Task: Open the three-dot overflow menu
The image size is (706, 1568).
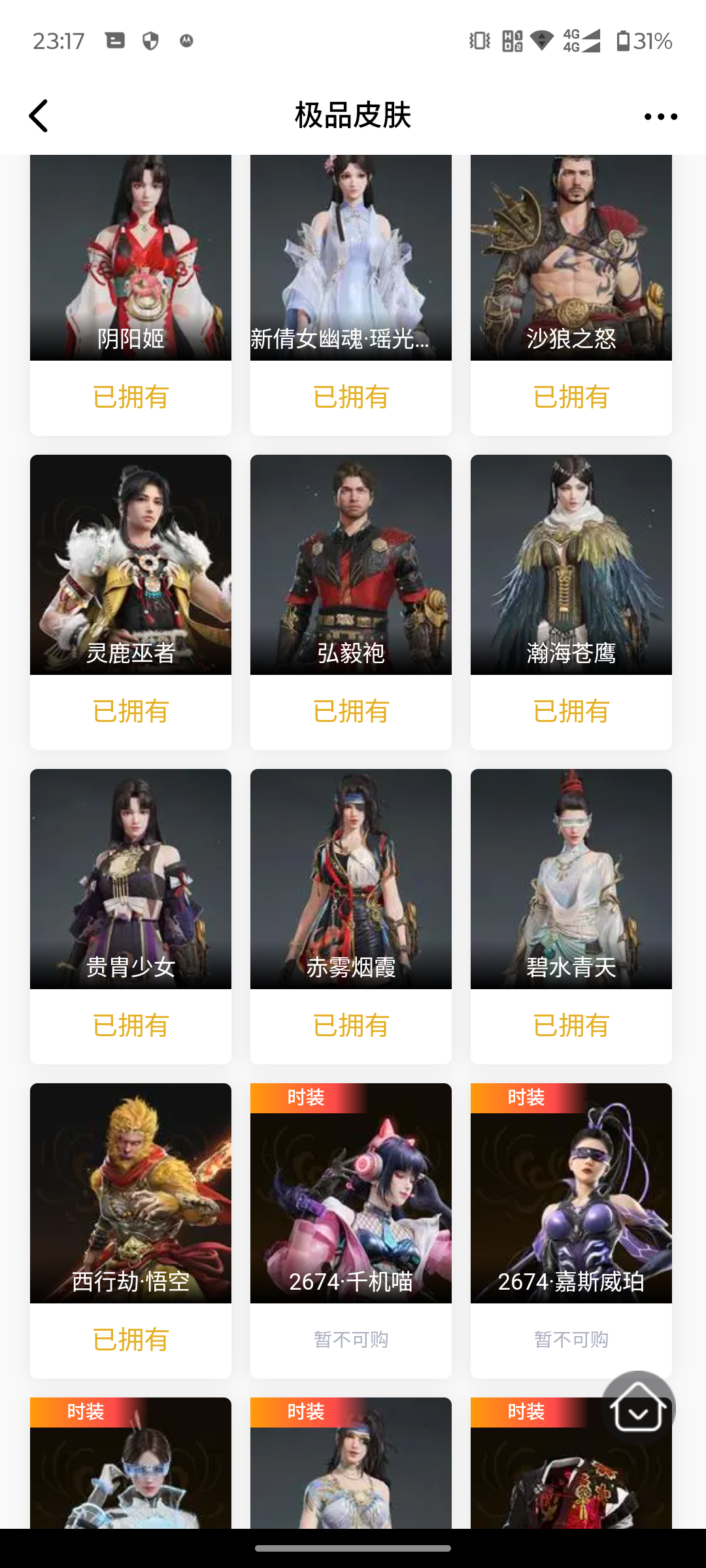Action: [660, 116]
